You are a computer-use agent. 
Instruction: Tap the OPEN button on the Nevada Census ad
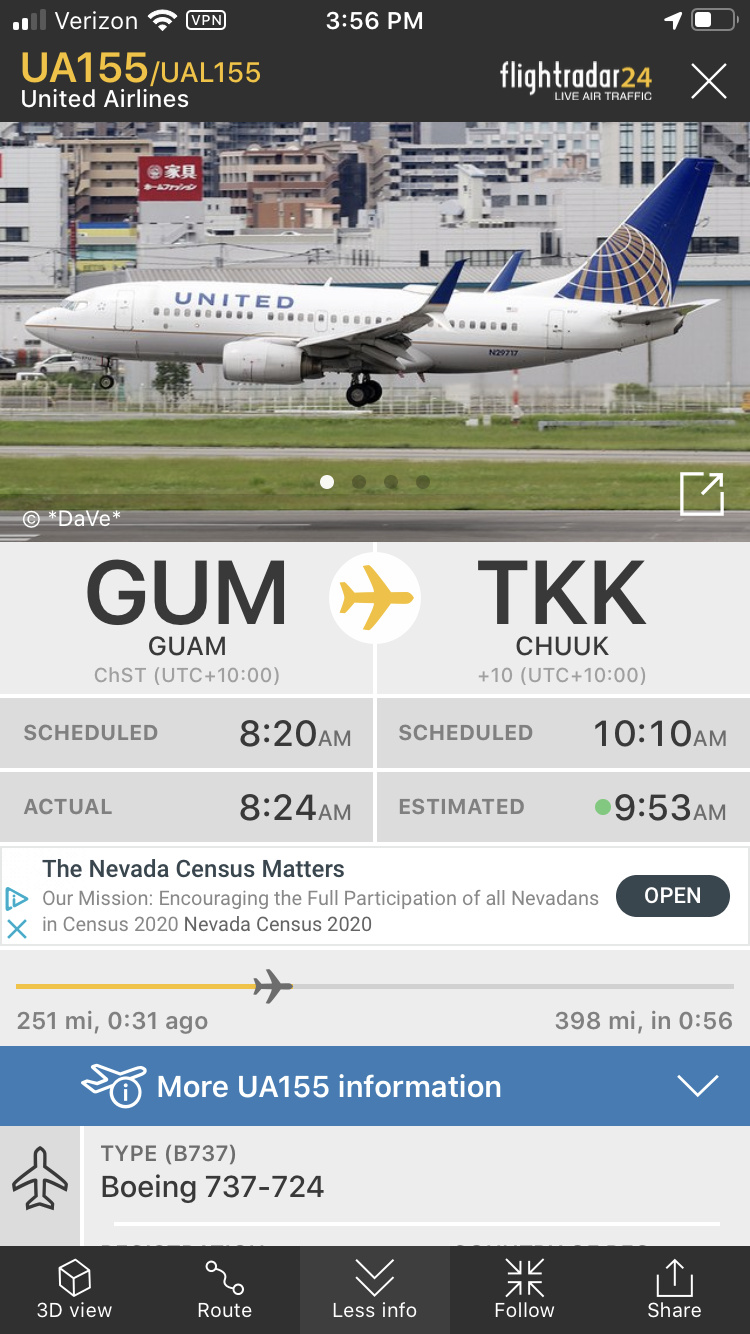pyautogui.click(x=672, y=896)
